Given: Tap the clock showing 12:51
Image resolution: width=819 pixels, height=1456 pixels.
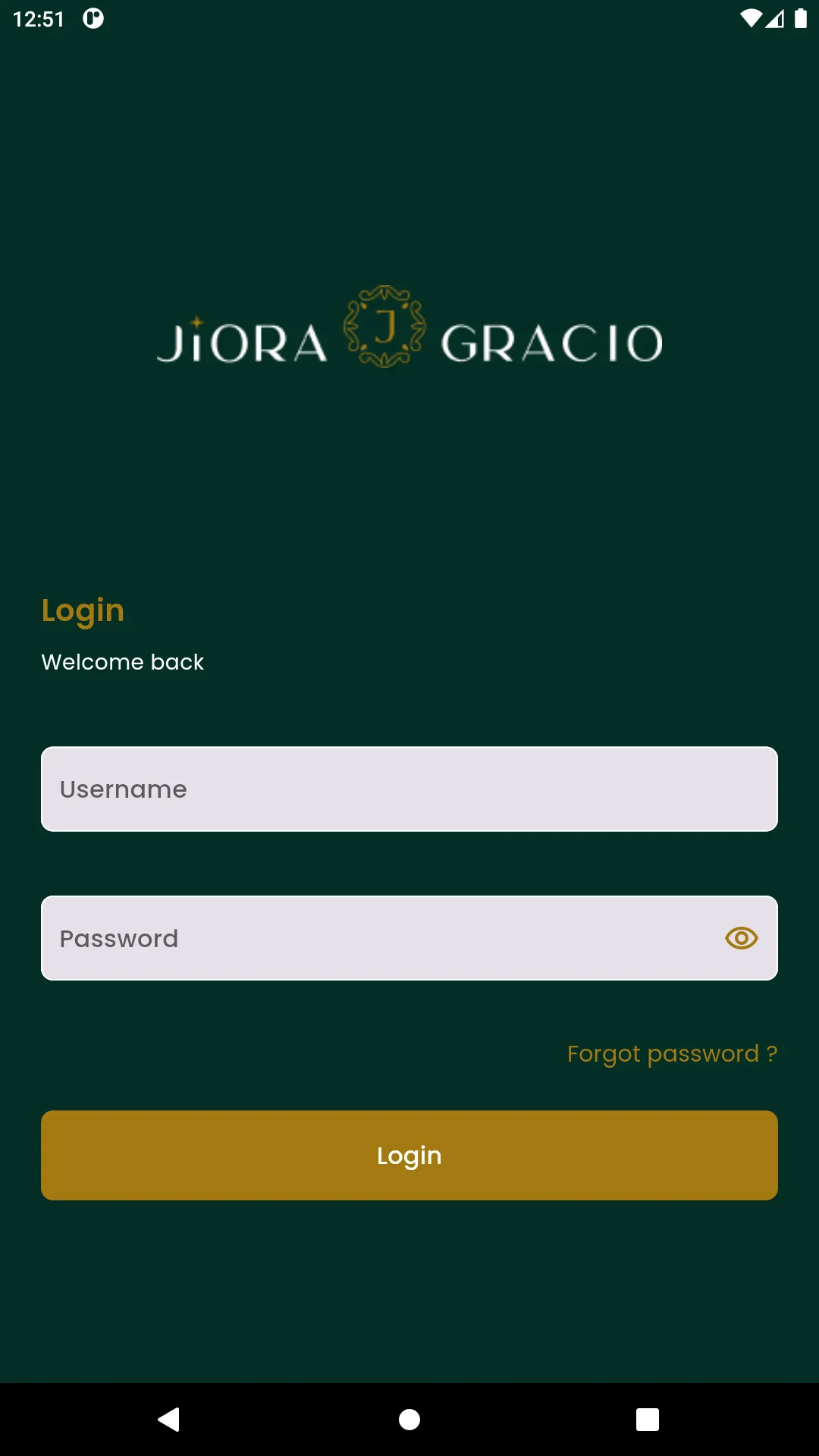Looking at the screenshot, I should (x=39, y=19).
